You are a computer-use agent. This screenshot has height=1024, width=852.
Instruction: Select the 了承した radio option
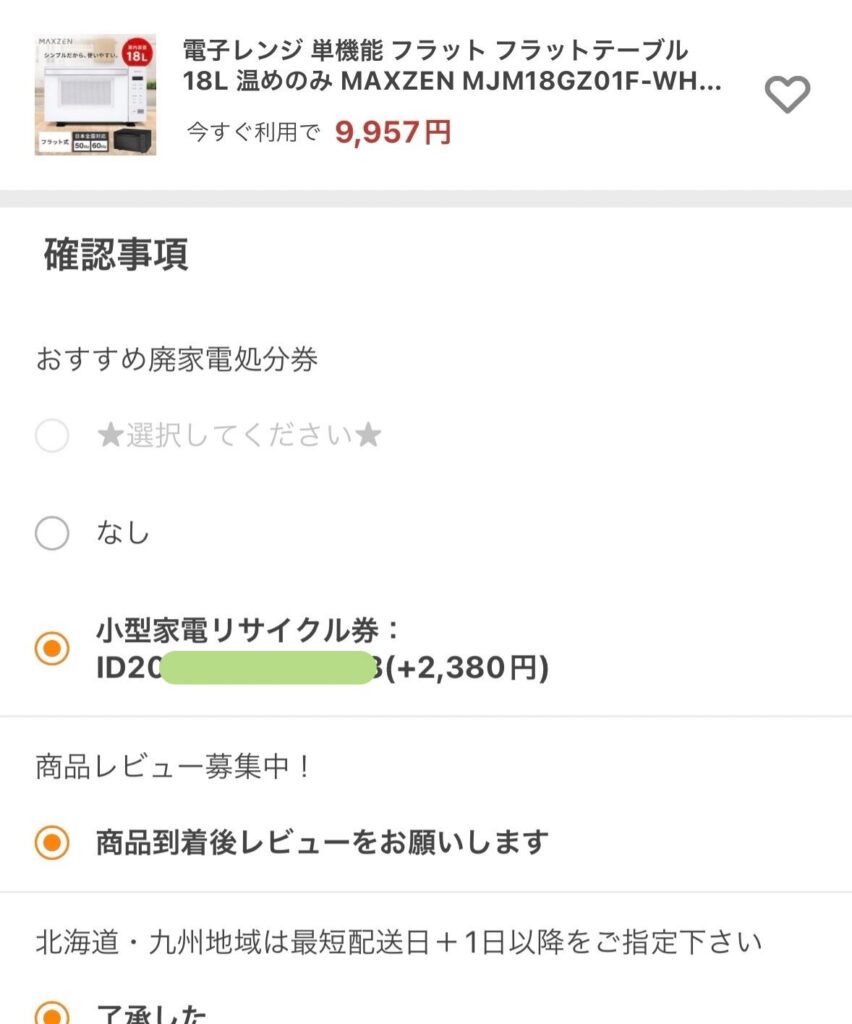tap(52, 1012)
